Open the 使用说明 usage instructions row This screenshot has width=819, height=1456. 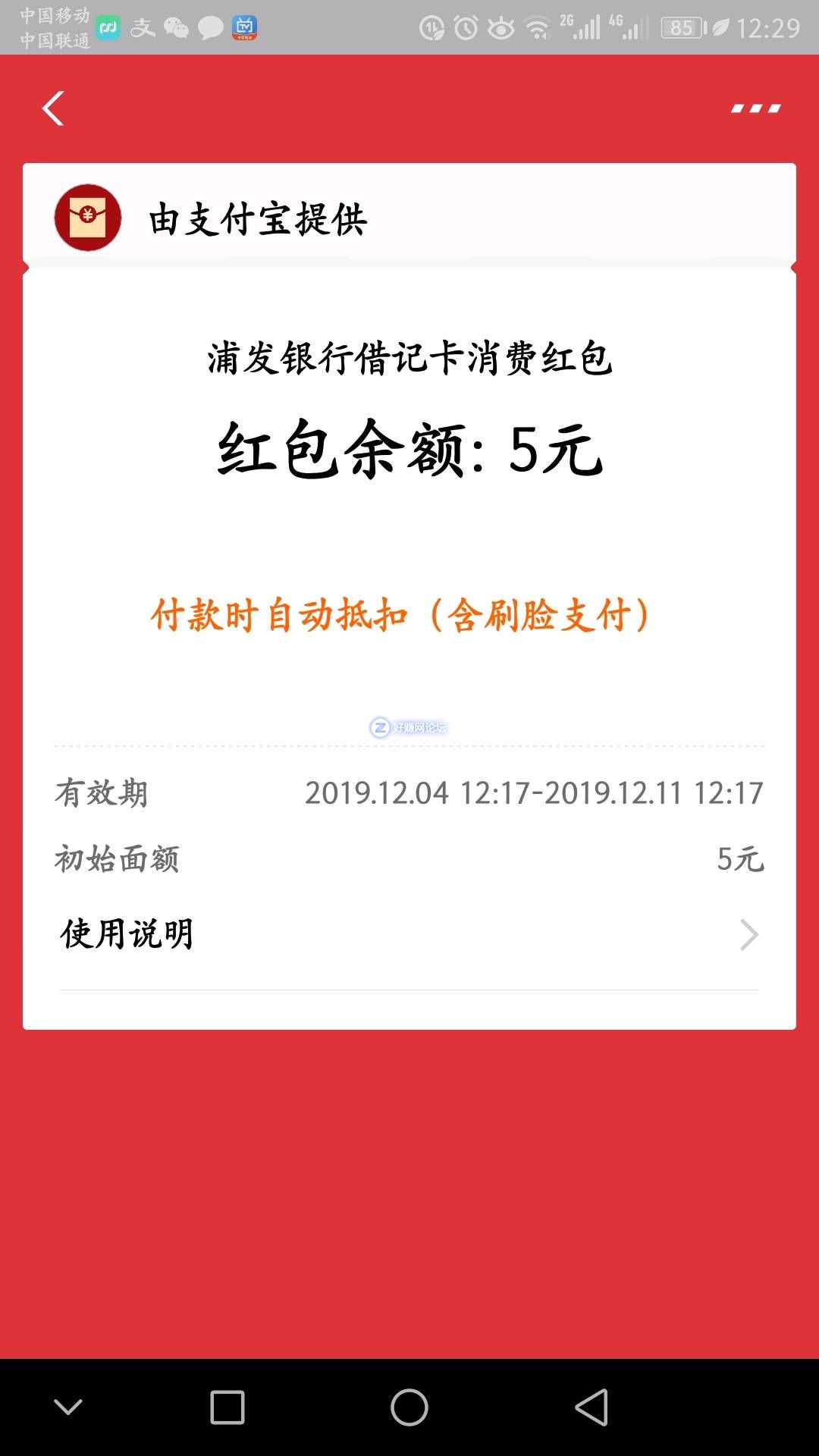pyautogui.click(x=409, y=934)
